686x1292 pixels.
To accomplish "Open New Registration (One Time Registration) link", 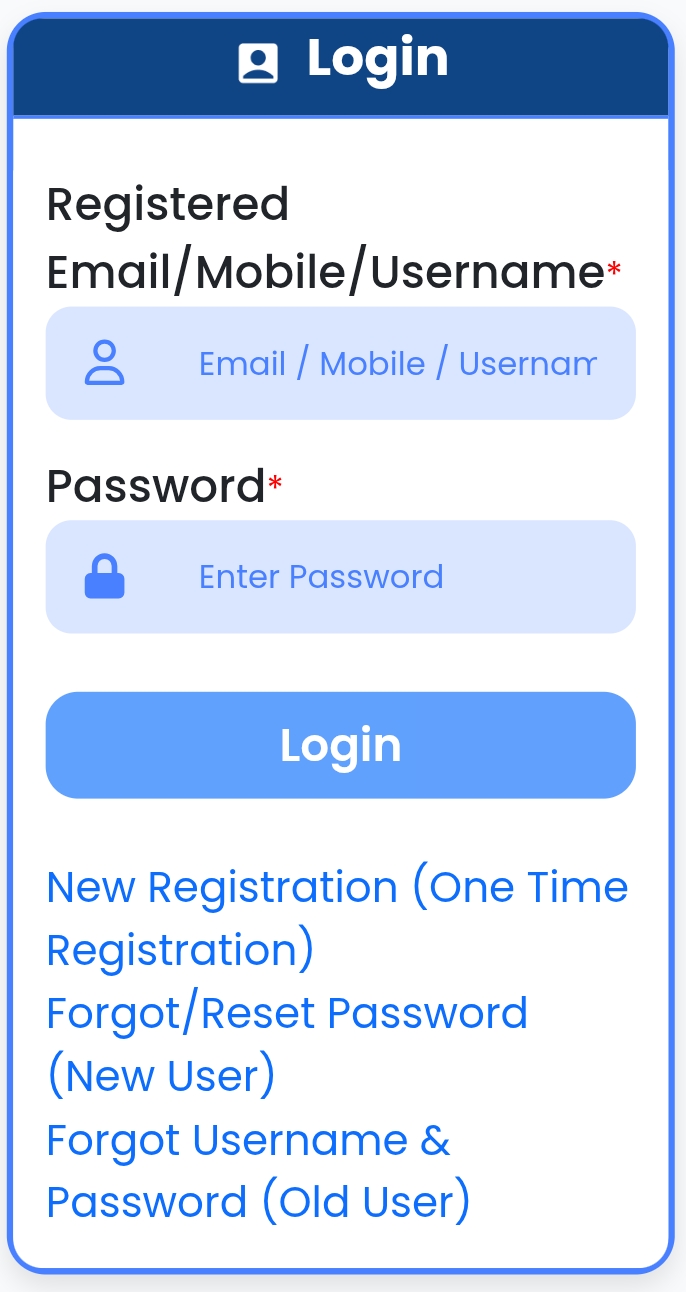I will (336, 888).
